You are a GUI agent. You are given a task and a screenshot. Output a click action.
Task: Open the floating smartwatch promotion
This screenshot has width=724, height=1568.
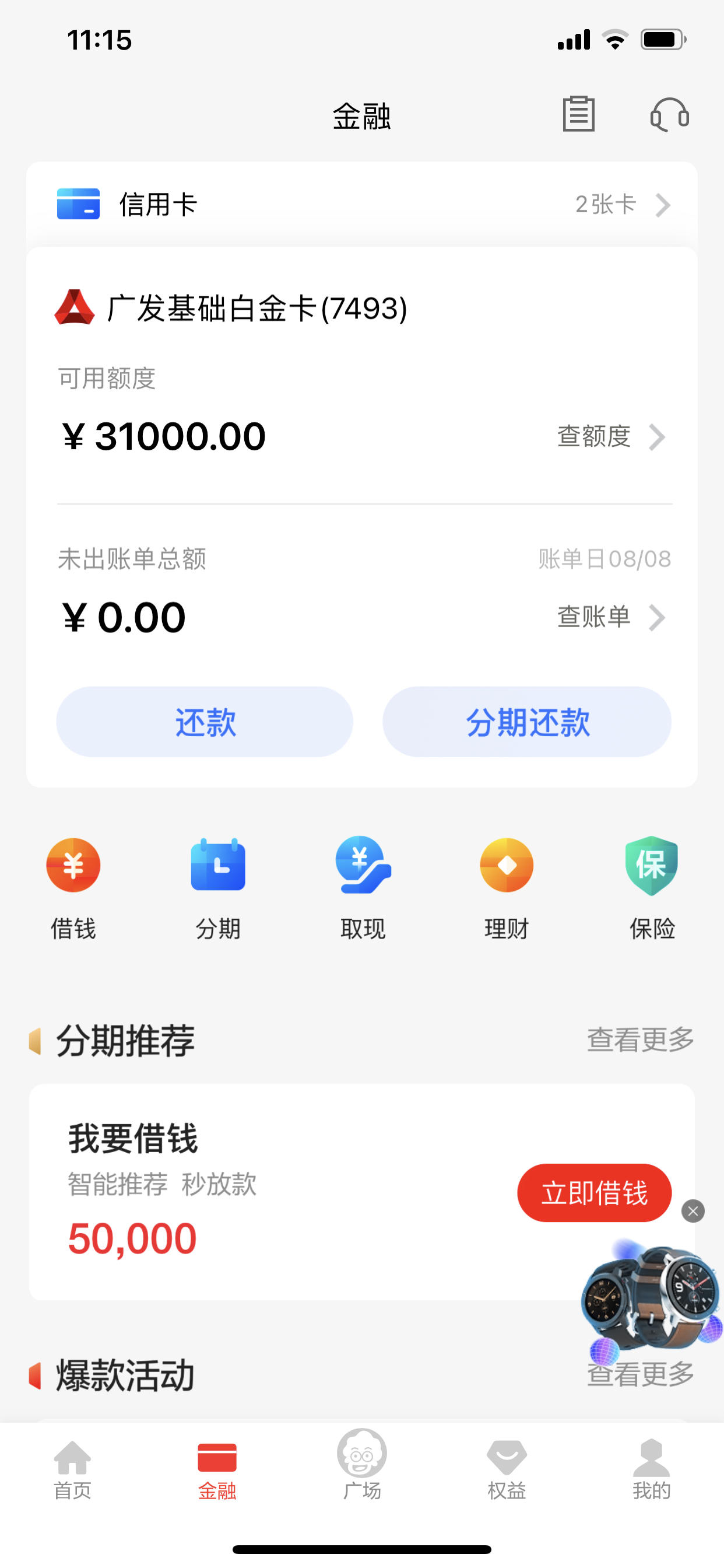[651, 1298]
